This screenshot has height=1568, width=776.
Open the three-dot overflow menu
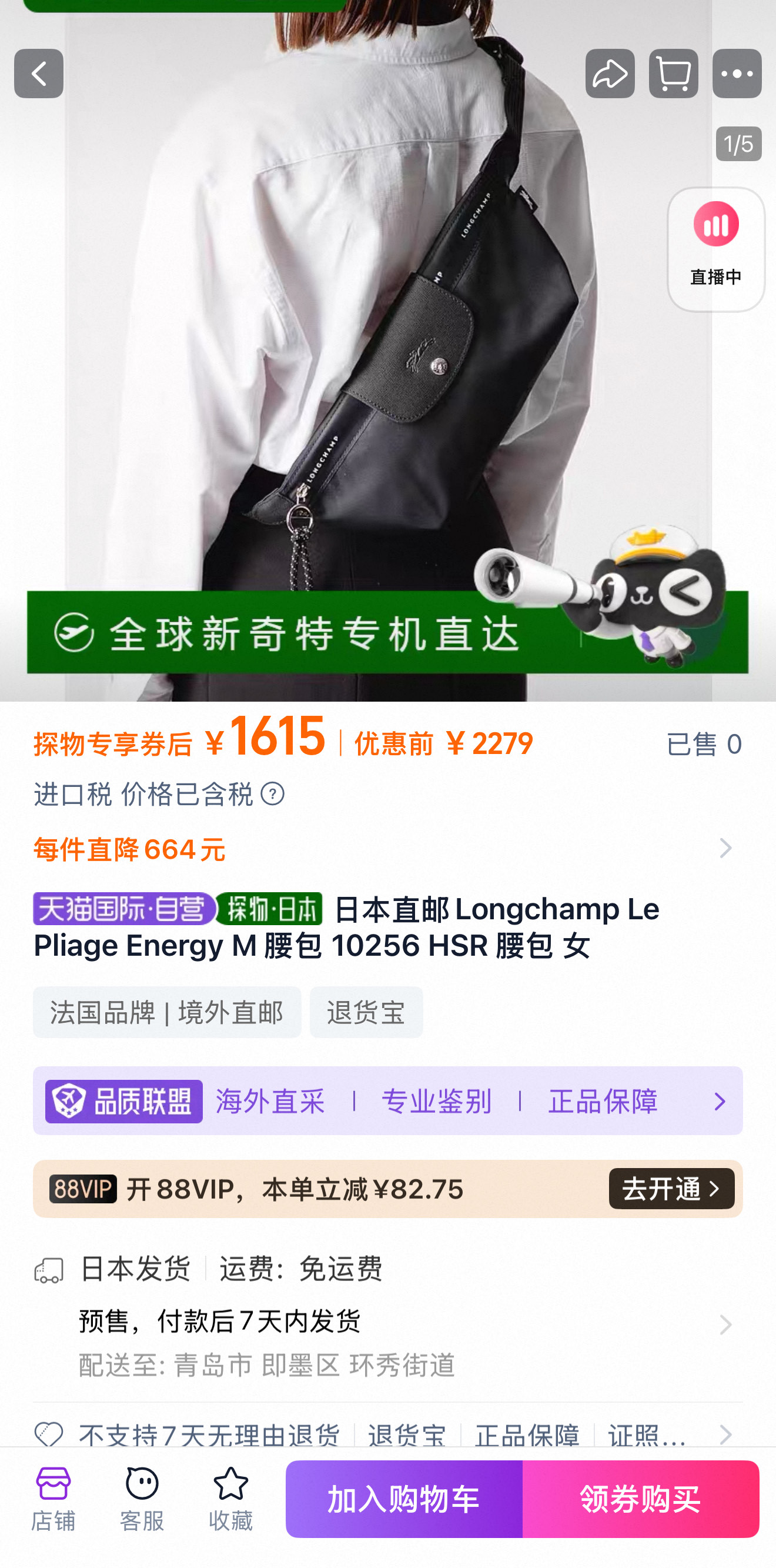tap(737, 74)
